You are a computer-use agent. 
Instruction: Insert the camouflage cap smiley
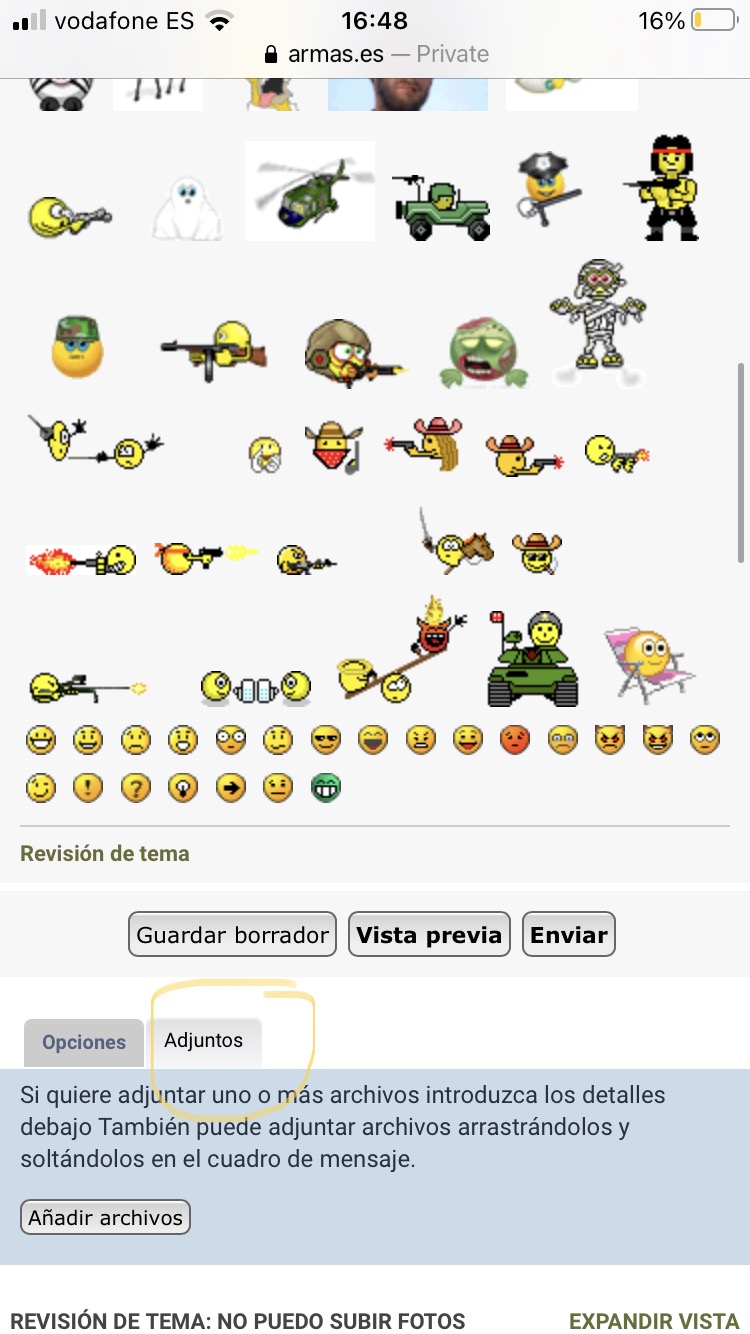[x=77, y=346]
